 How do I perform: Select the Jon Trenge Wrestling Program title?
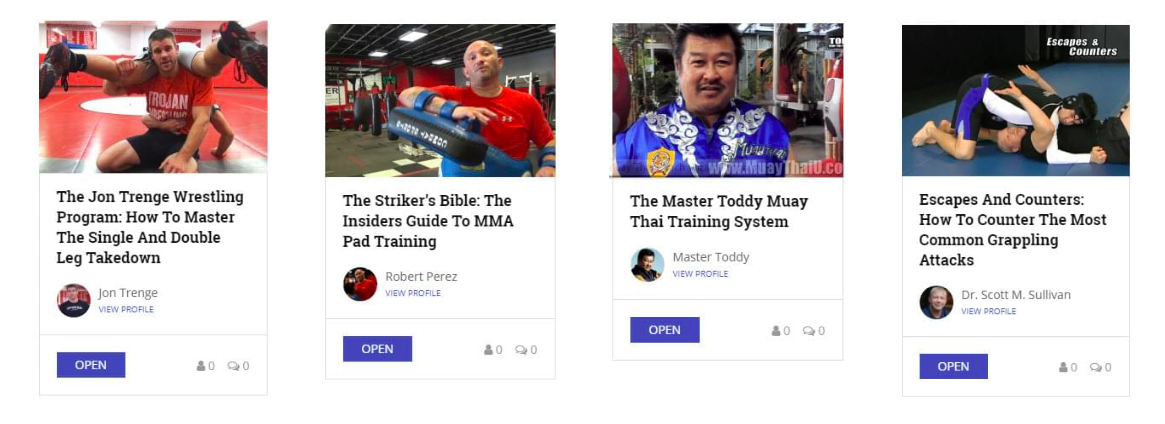(150, 227)
